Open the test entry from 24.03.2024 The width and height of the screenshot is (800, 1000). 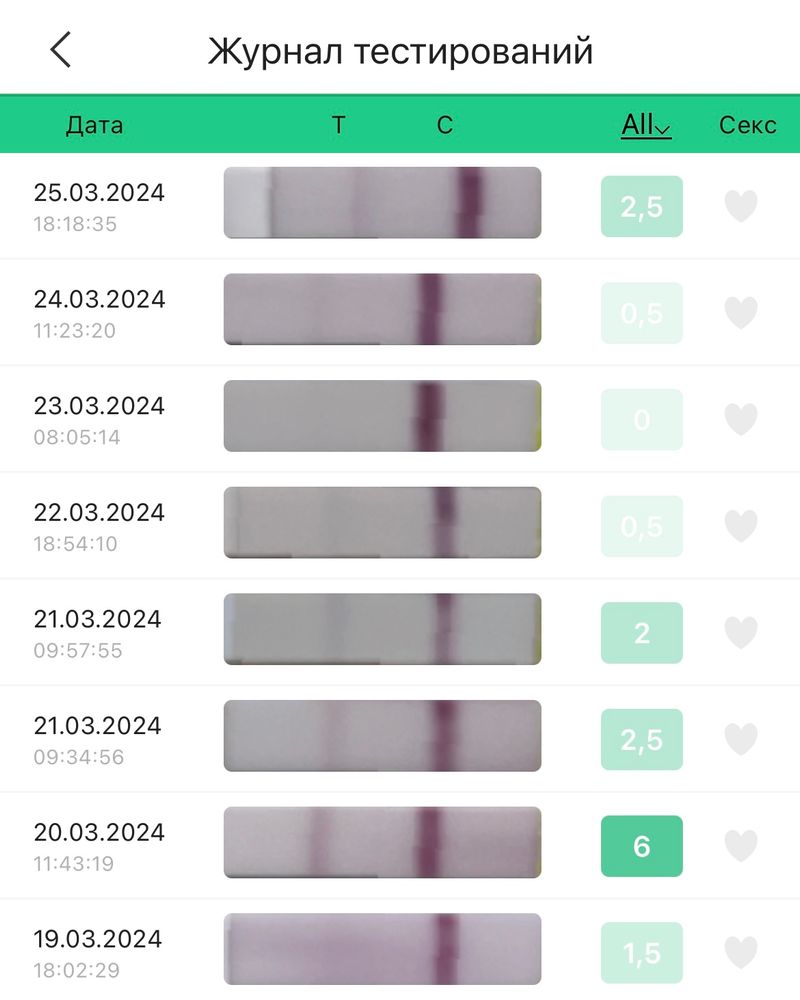click(382, 310)
